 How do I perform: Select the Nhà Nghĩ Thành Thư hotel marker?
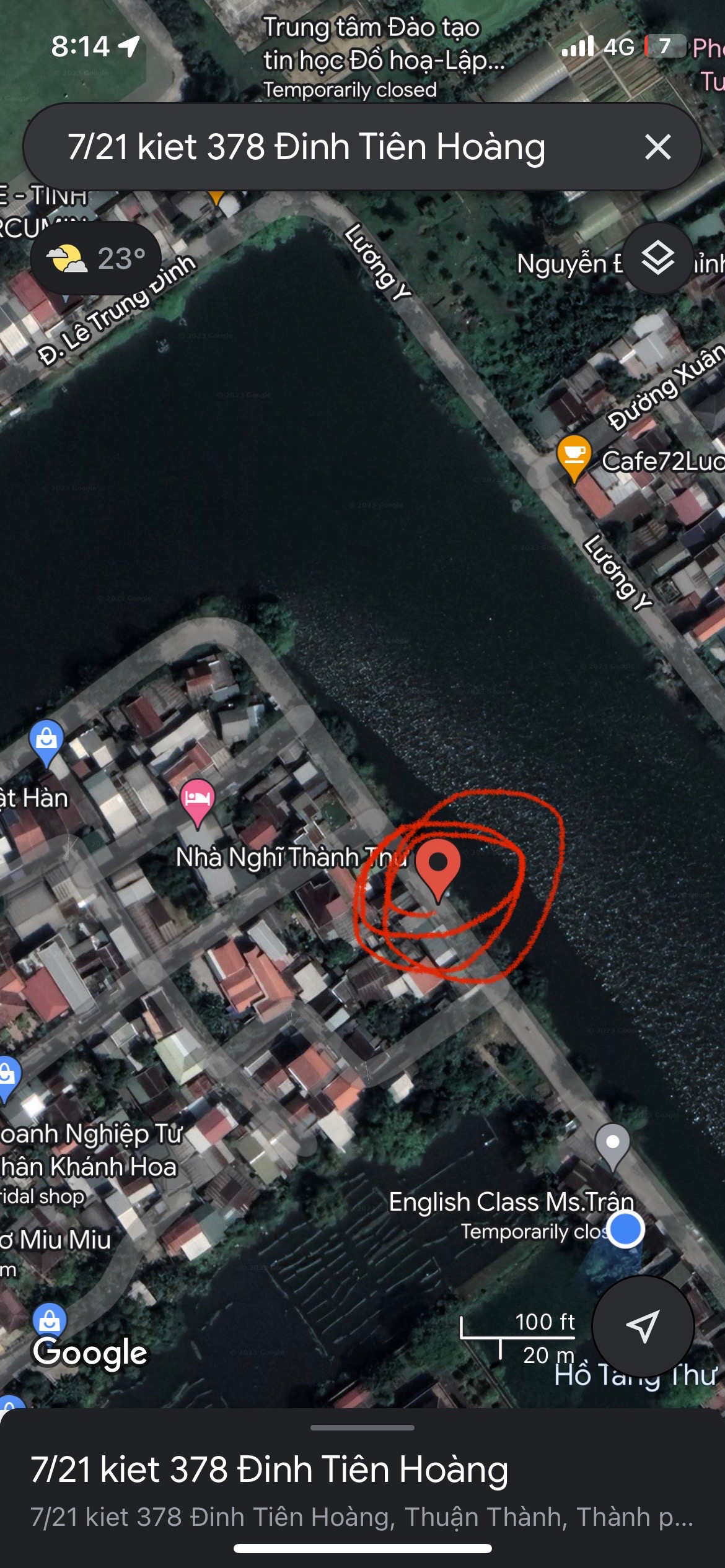(197, 800)
